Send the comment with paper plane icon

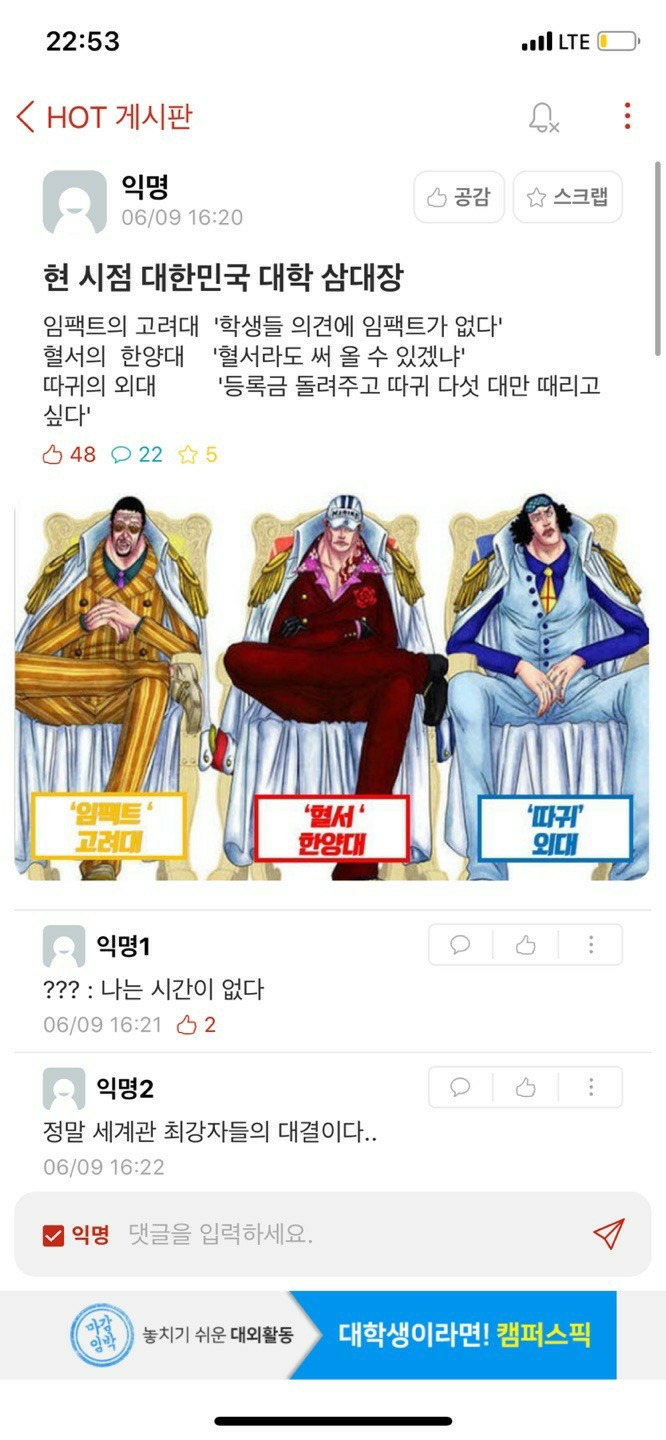tap(608, 1234)
